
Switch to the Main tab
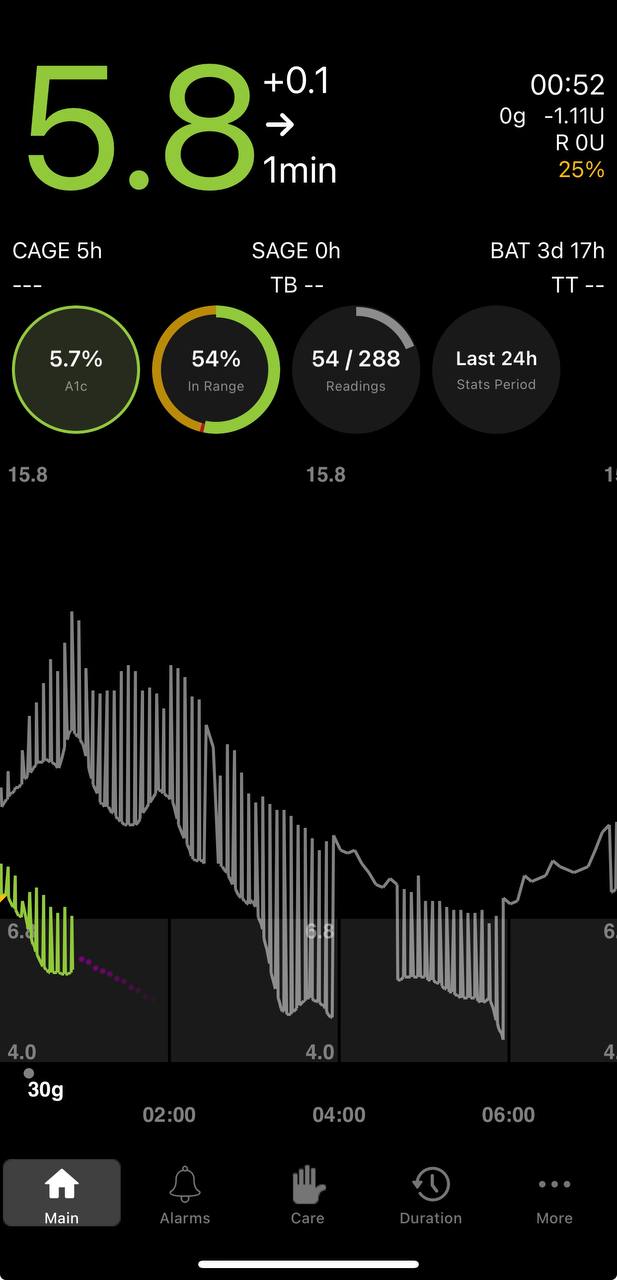(x=62, y=1193)
